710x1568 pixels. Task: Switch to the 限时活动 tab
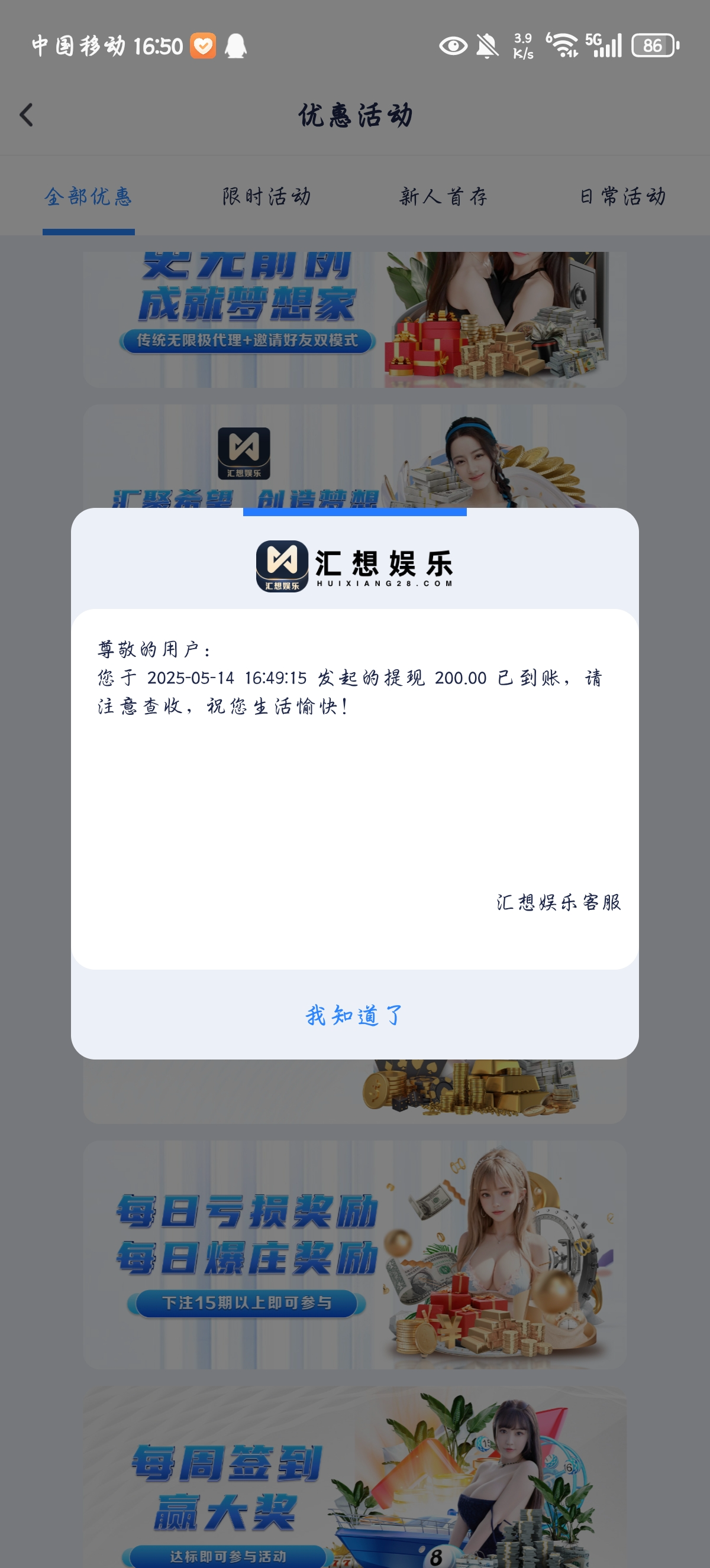[267, 197]
